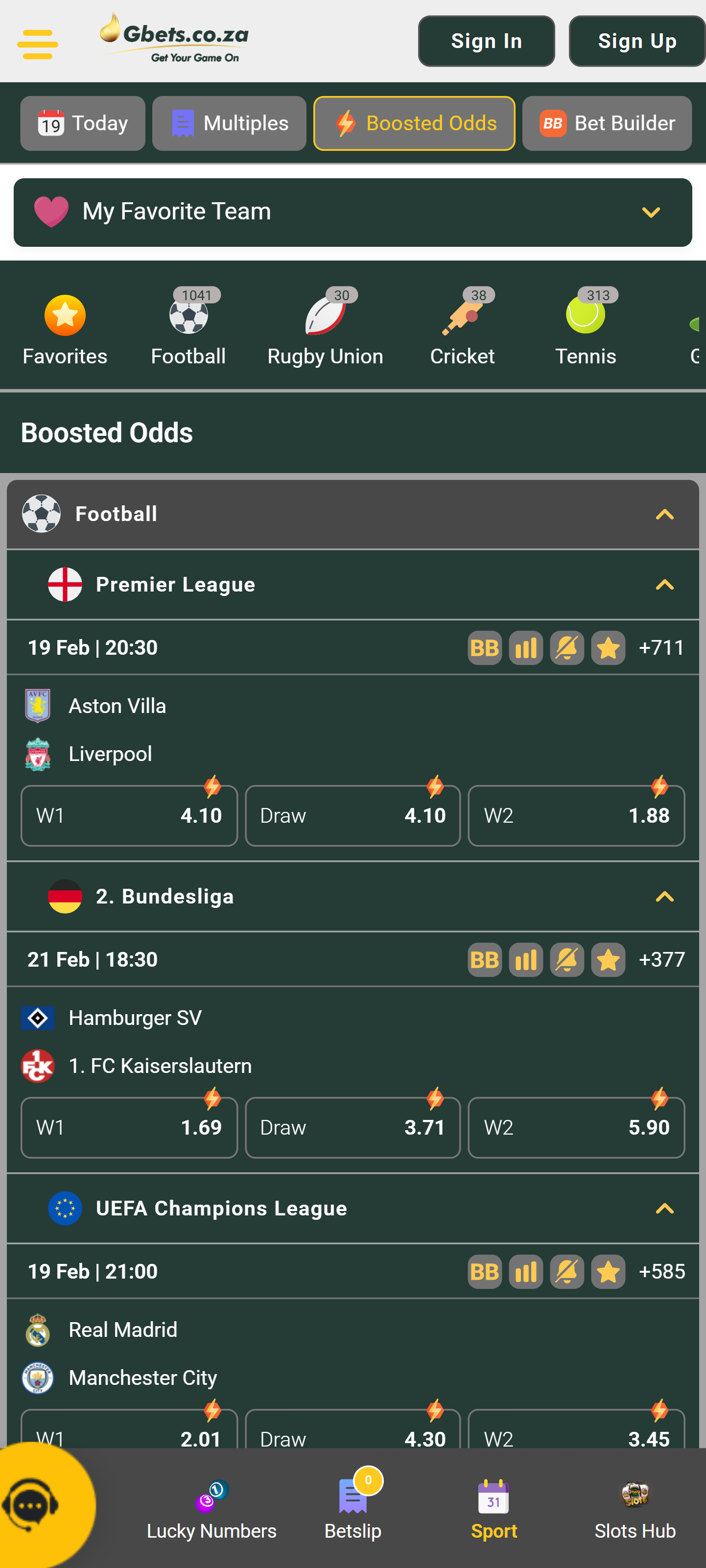Collapse the Football section

(664, 514)
